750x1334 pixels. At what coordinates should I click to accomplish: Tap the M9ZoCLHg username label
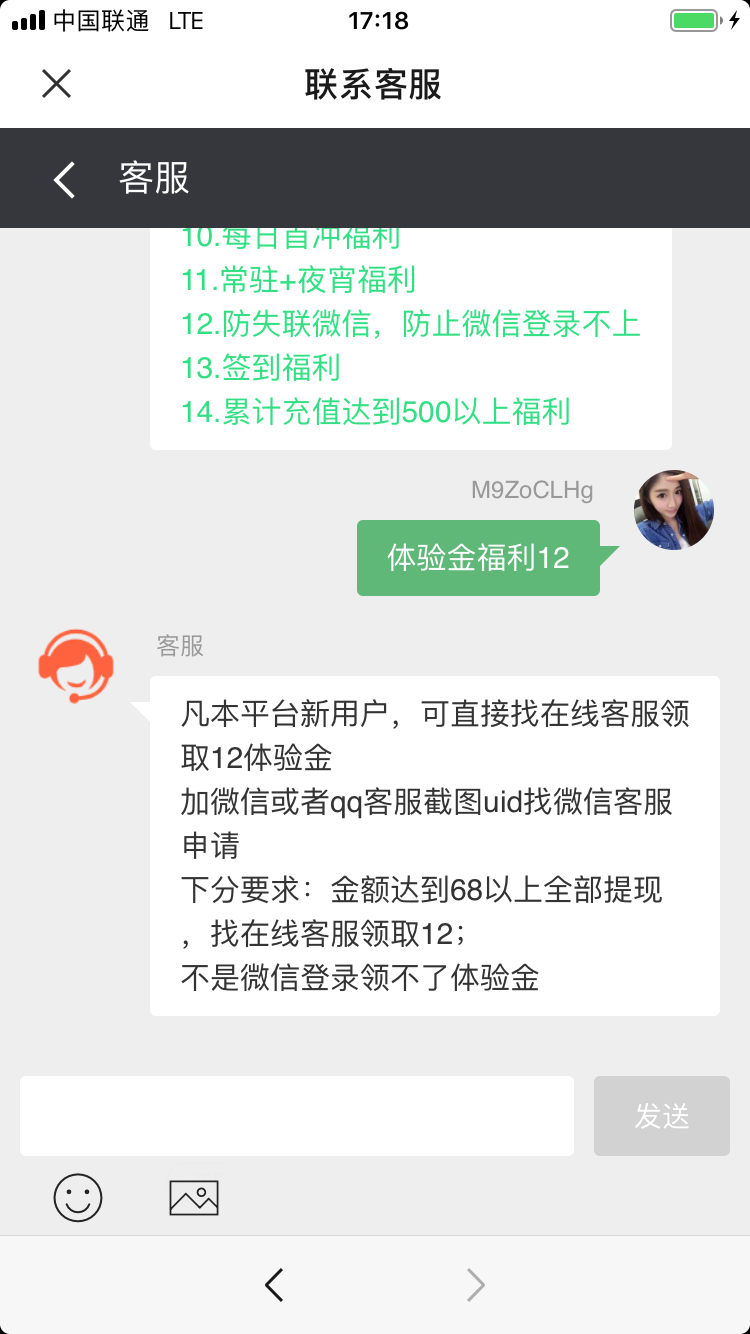coord(533,490)
